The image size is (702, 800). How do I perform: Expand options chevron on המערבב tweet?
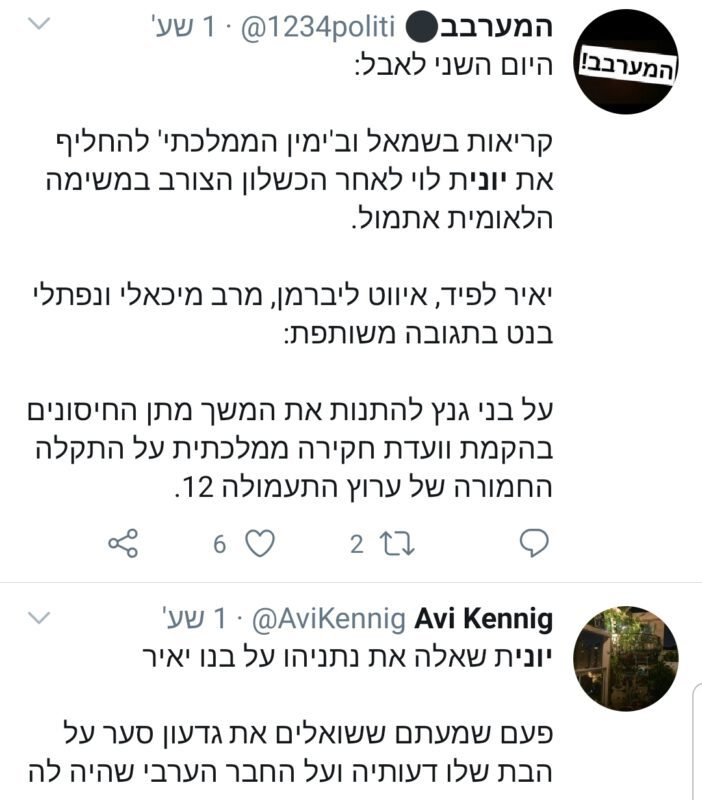[38, 22]
